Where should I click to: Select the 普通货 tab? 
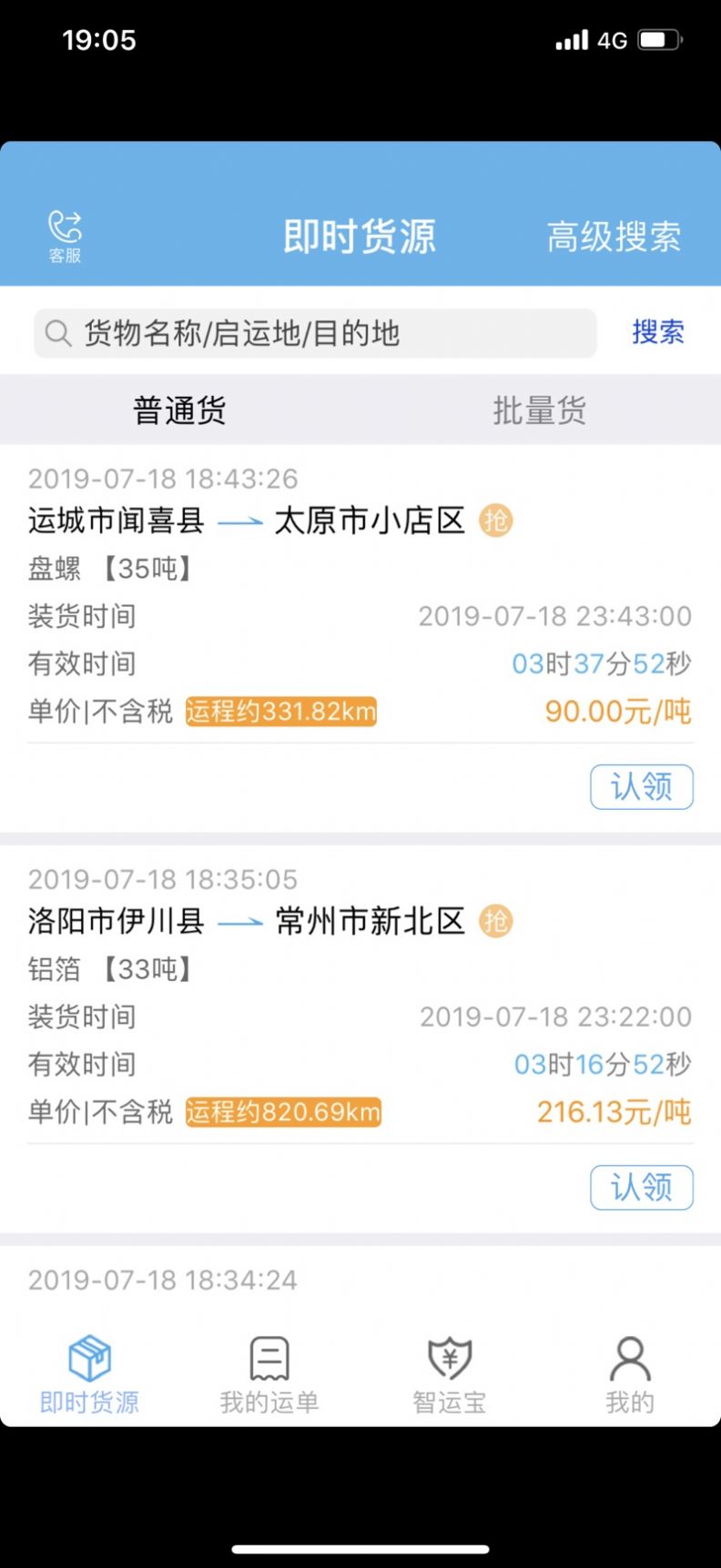[179, 410]
